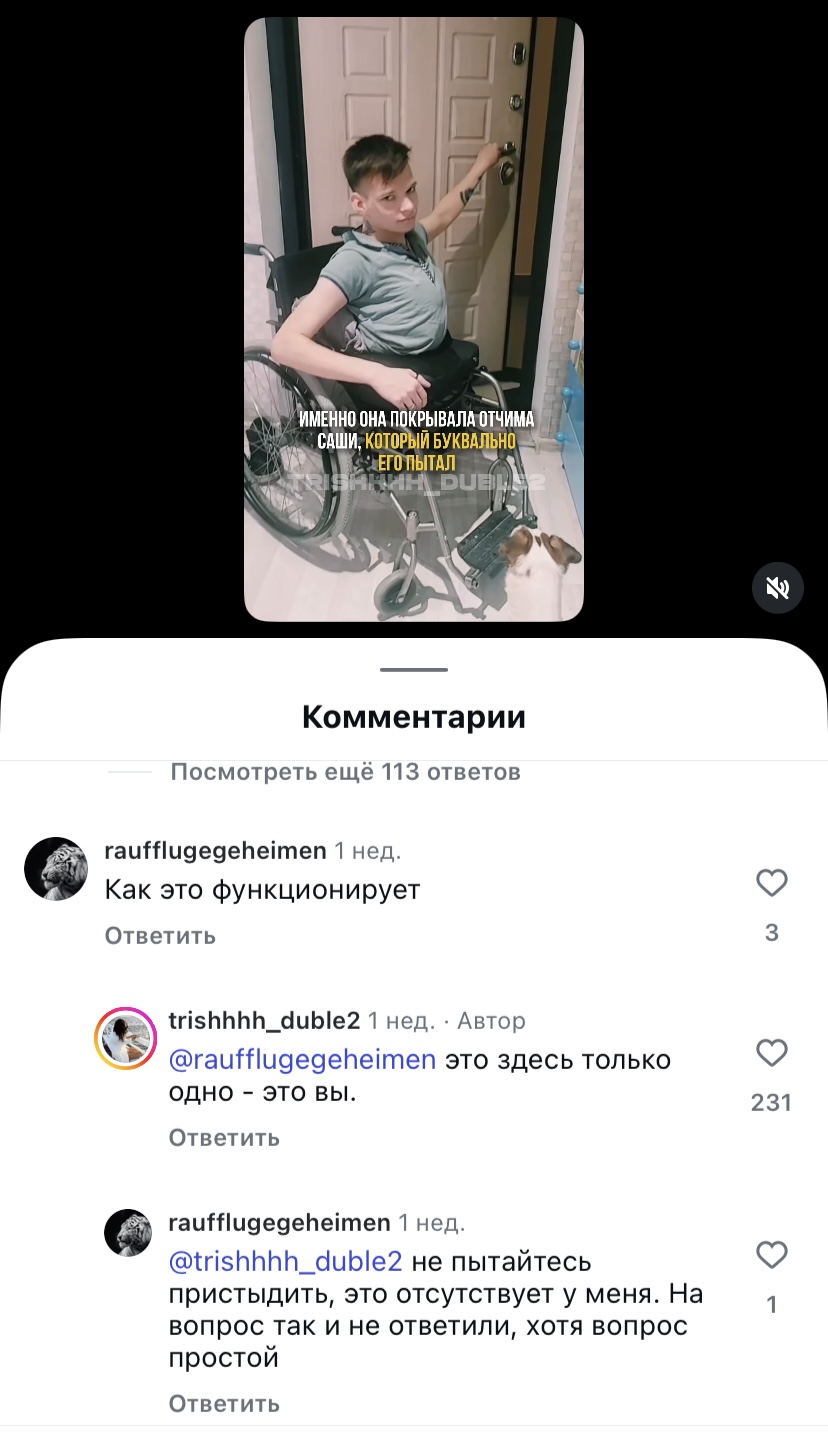Viewport: 828px width, 1446px height.
Task: Open the @trishhhh_duble2 mention link
Action: (285, 1262)
